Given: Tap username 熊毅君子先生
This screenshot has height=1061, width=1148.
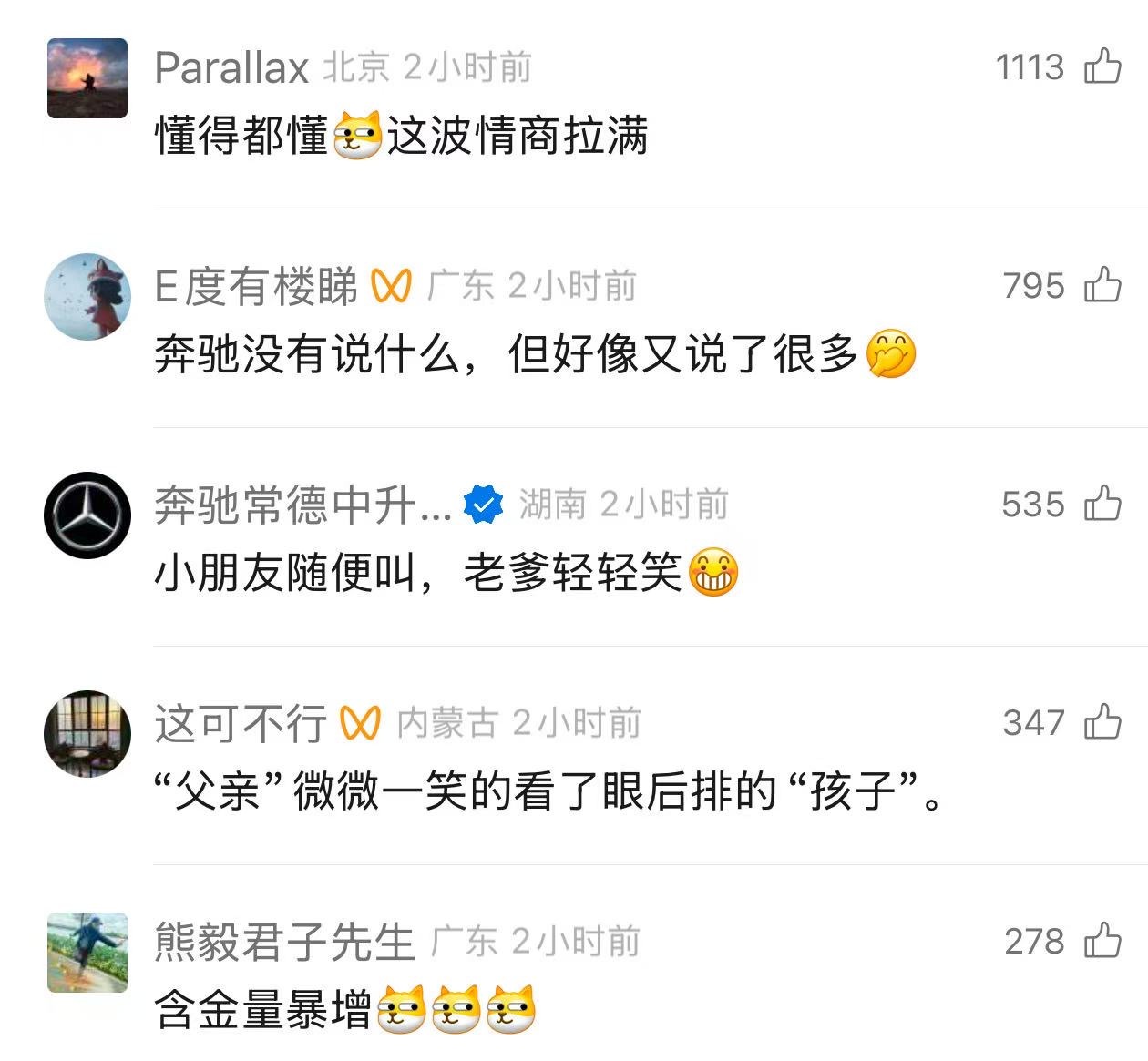Looking at the screenshot, I should [x=284, y=942].
